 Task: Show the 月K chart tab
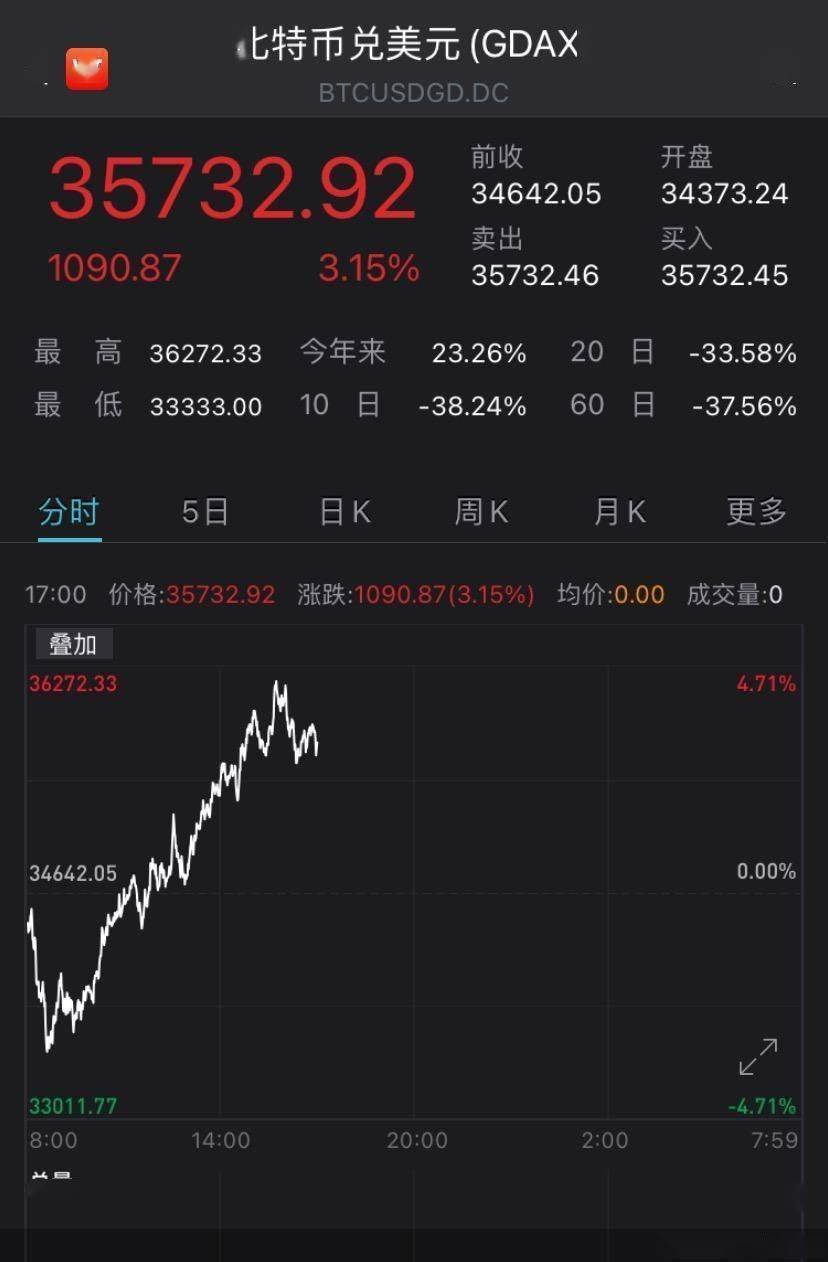(x=620, y=512)
